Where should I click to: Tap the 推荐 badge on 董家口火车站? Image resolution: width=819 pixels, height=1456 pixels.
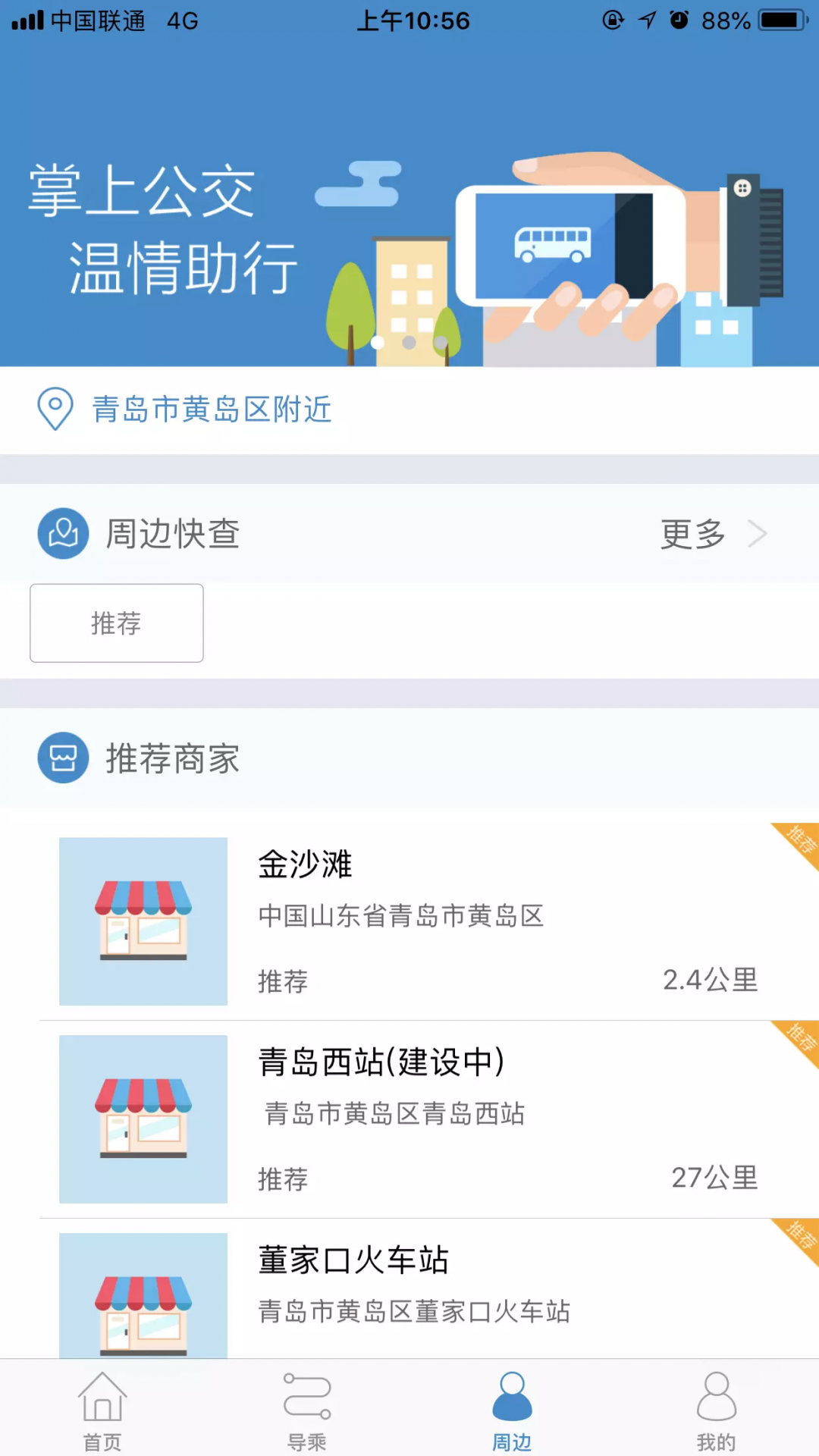tap(796, 1236)
